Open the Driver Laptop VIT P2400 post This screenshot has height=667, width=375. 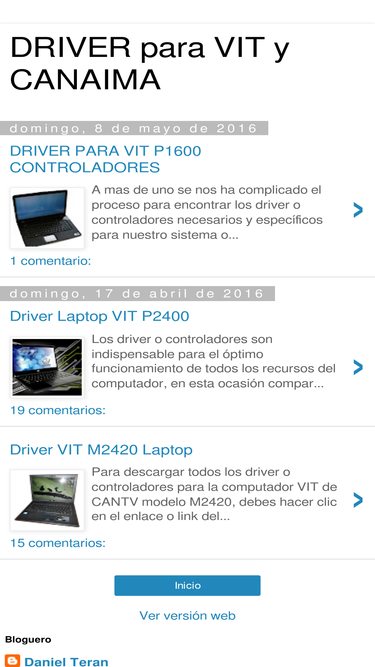[99, 316]
